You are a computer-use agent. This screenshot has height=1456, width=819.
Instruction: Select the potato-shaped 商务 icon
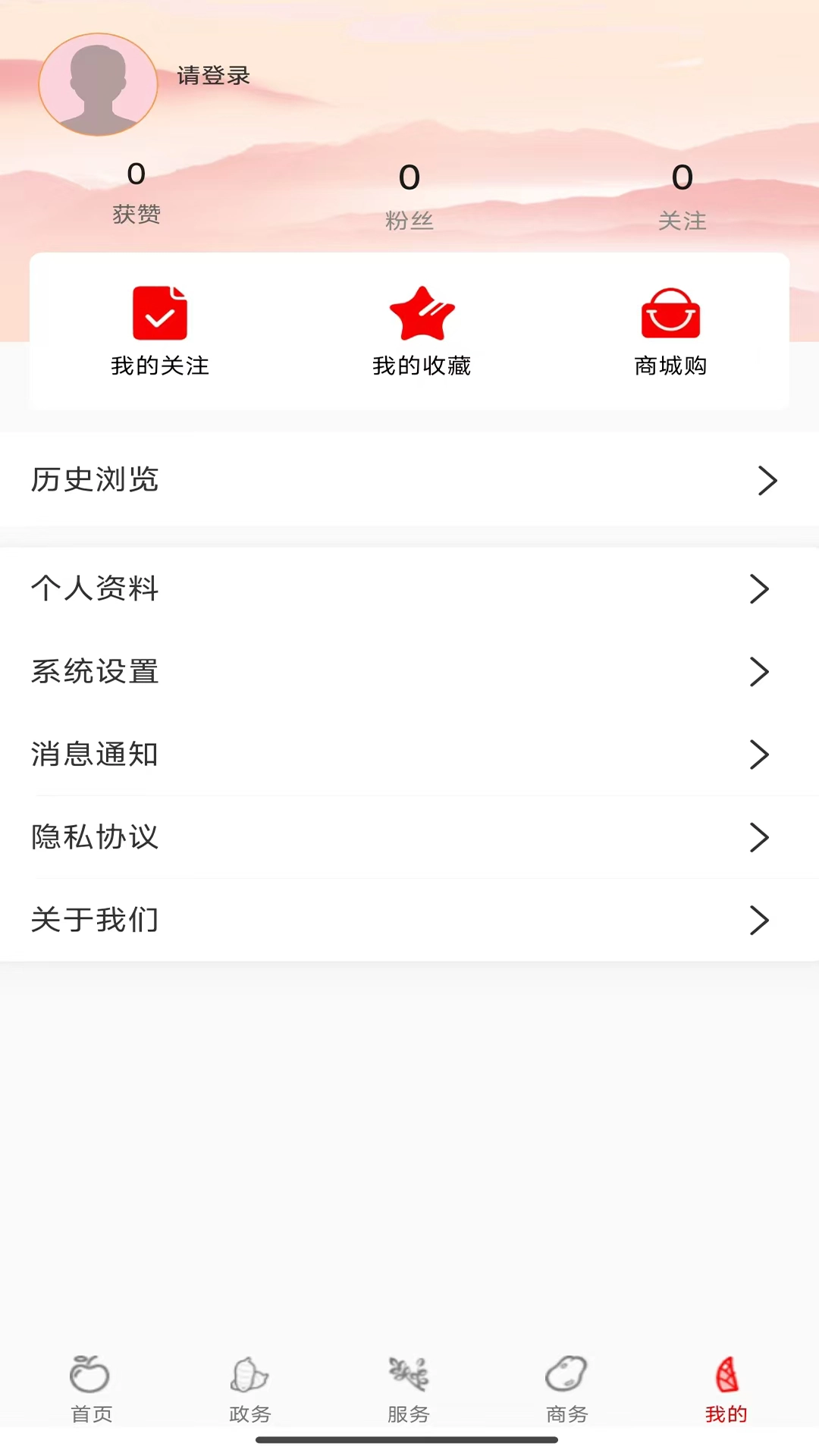click(567, 1374)
